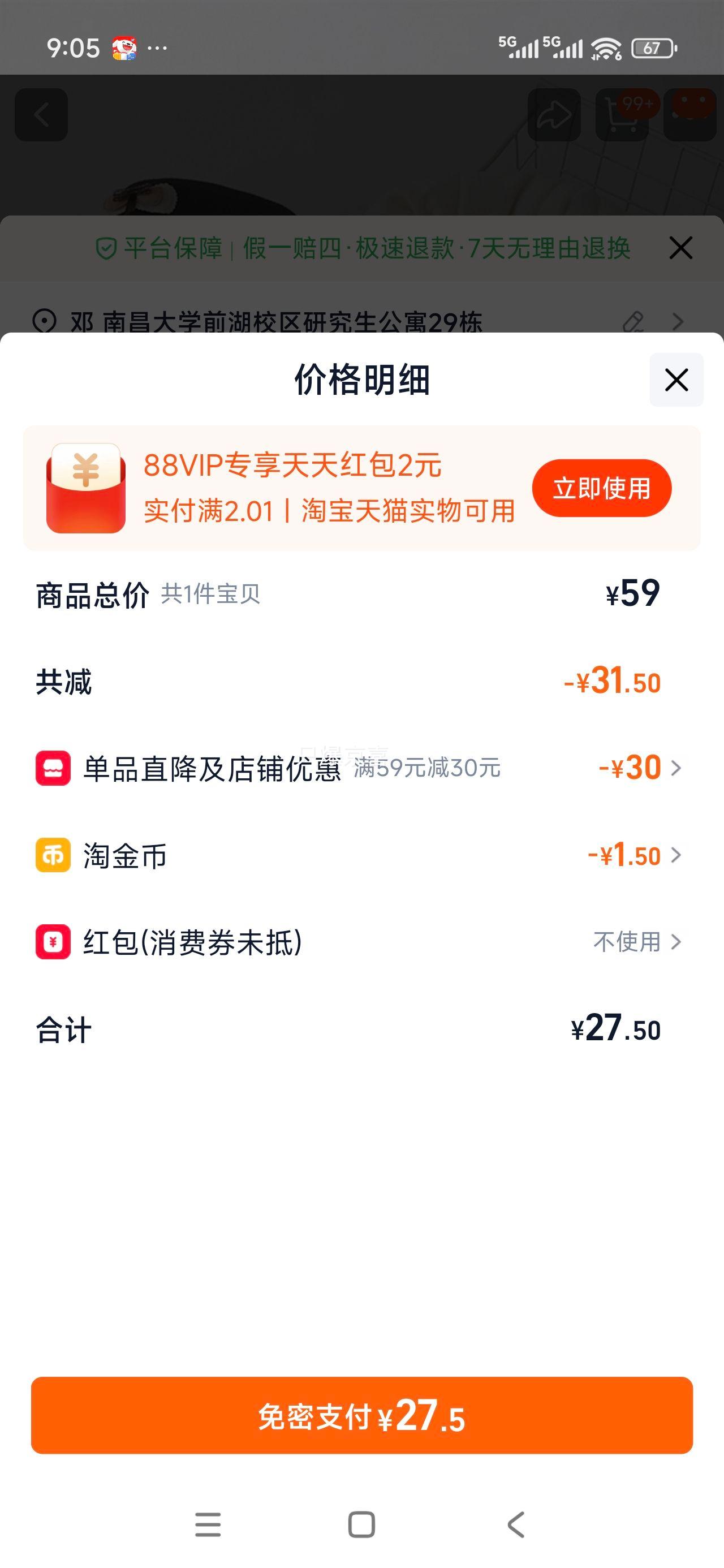Tap 立即使用 to apply the 2-yuan packet
Viewport: 724px width, 1568px height.
(601, 487)
